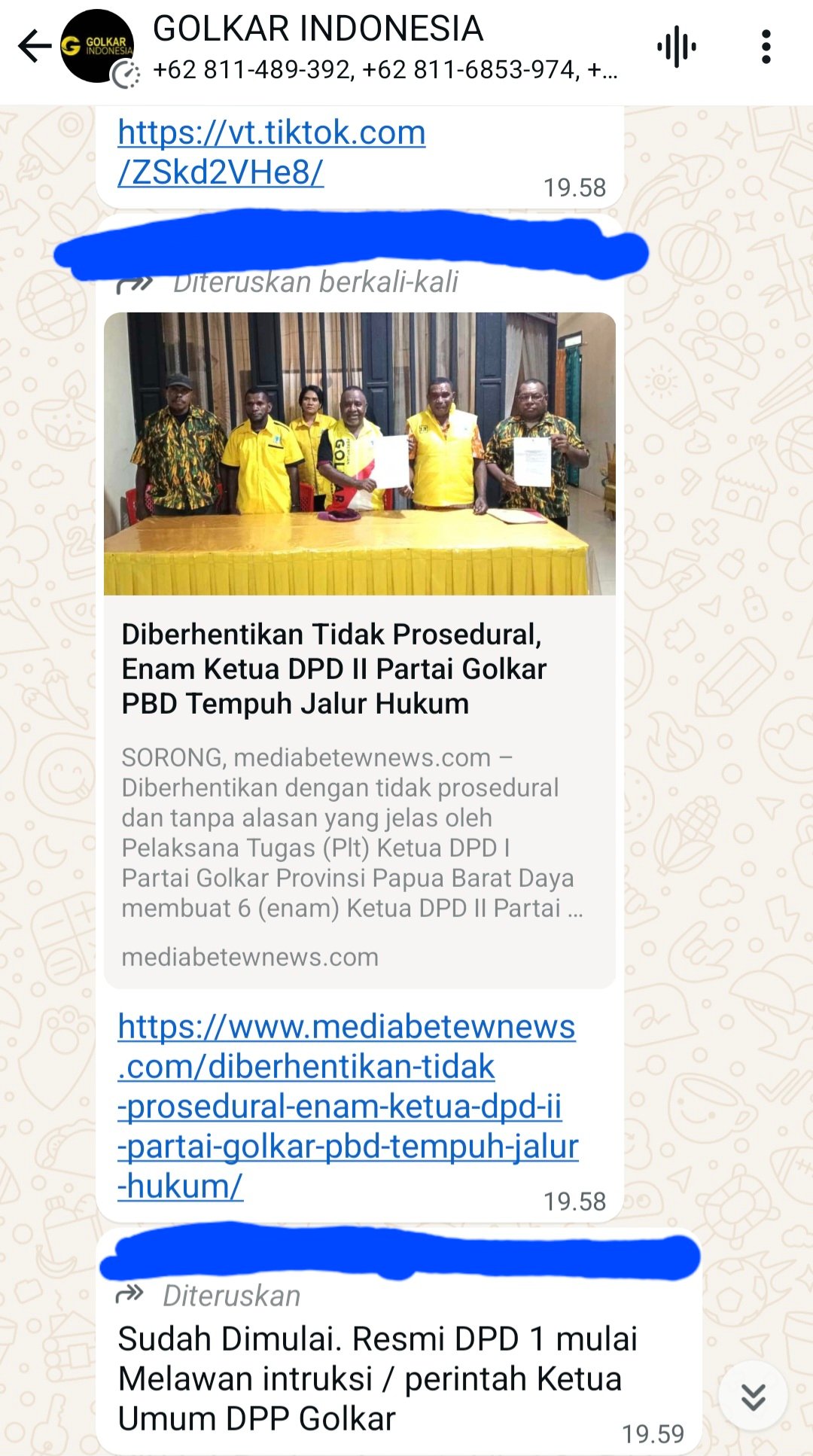Go back to the chat list
This screenshot has height=1456, width=813.
[x=34, y=47]
